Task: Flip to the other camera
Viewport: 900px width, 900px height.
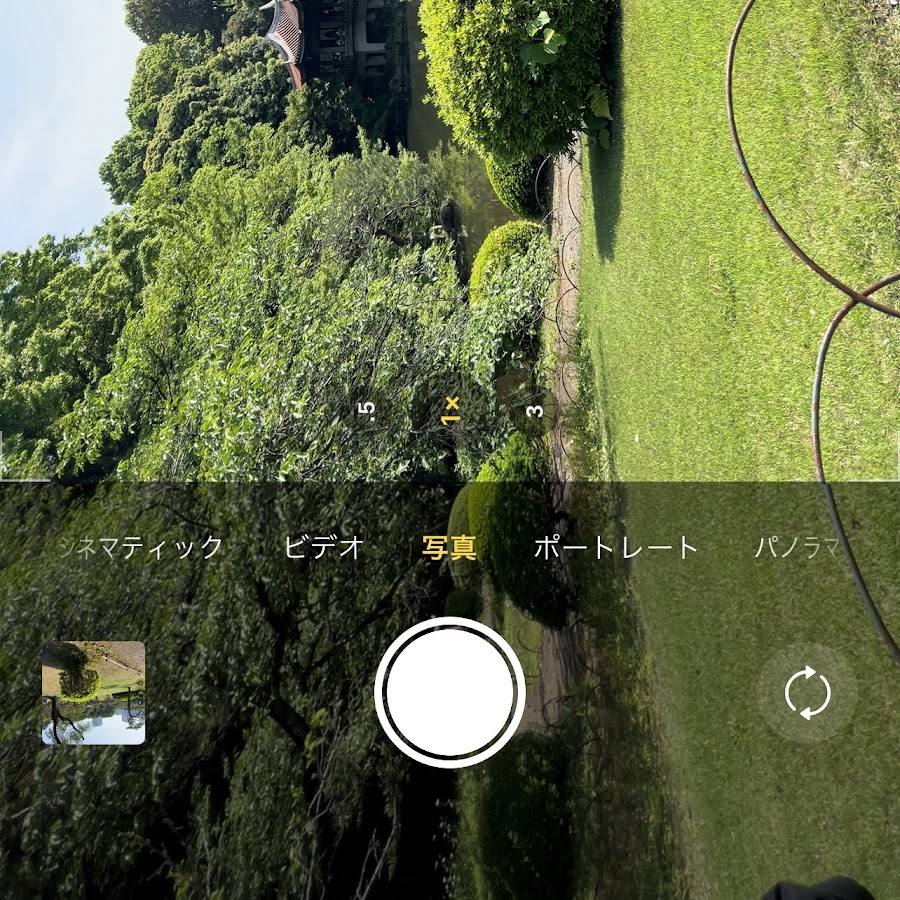Action: pos(807,693)
